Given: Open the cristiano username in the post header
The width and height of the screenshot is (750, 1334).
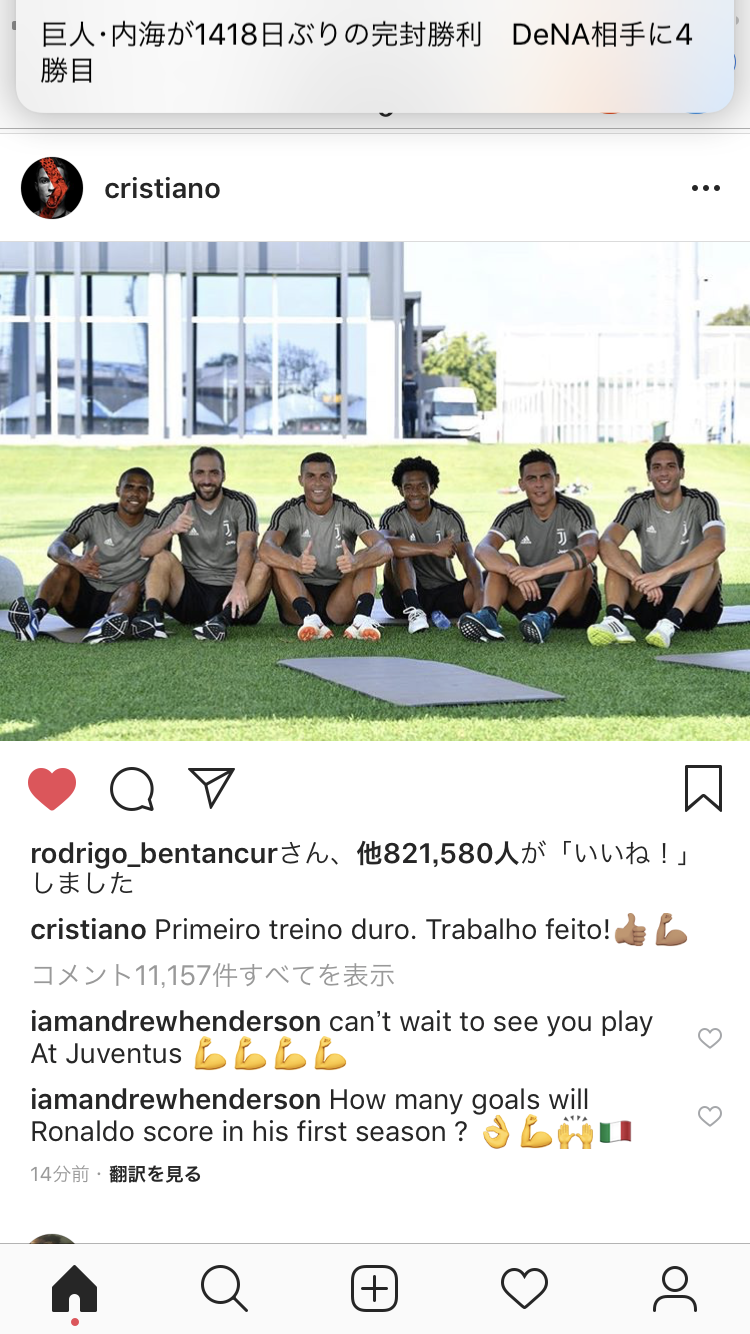Looking at the screenshot, I should pyautogui.click(x=162, y=189).
